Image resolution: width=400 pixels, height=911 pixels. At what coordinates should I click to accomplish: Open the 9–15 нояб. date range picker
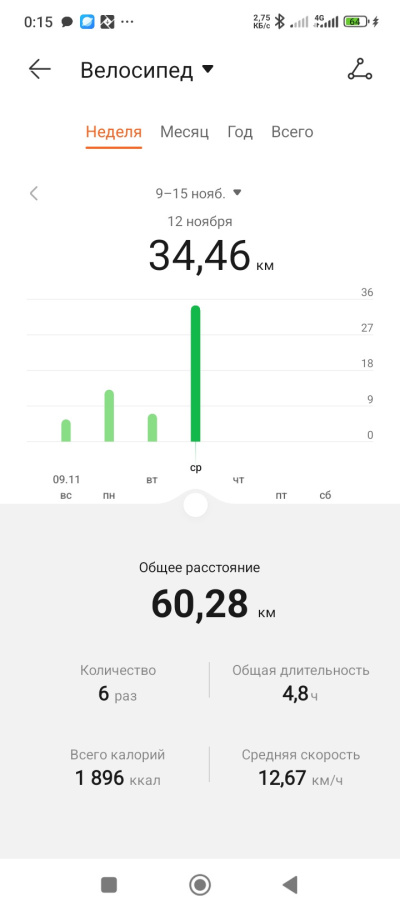(x=198, y=193)
